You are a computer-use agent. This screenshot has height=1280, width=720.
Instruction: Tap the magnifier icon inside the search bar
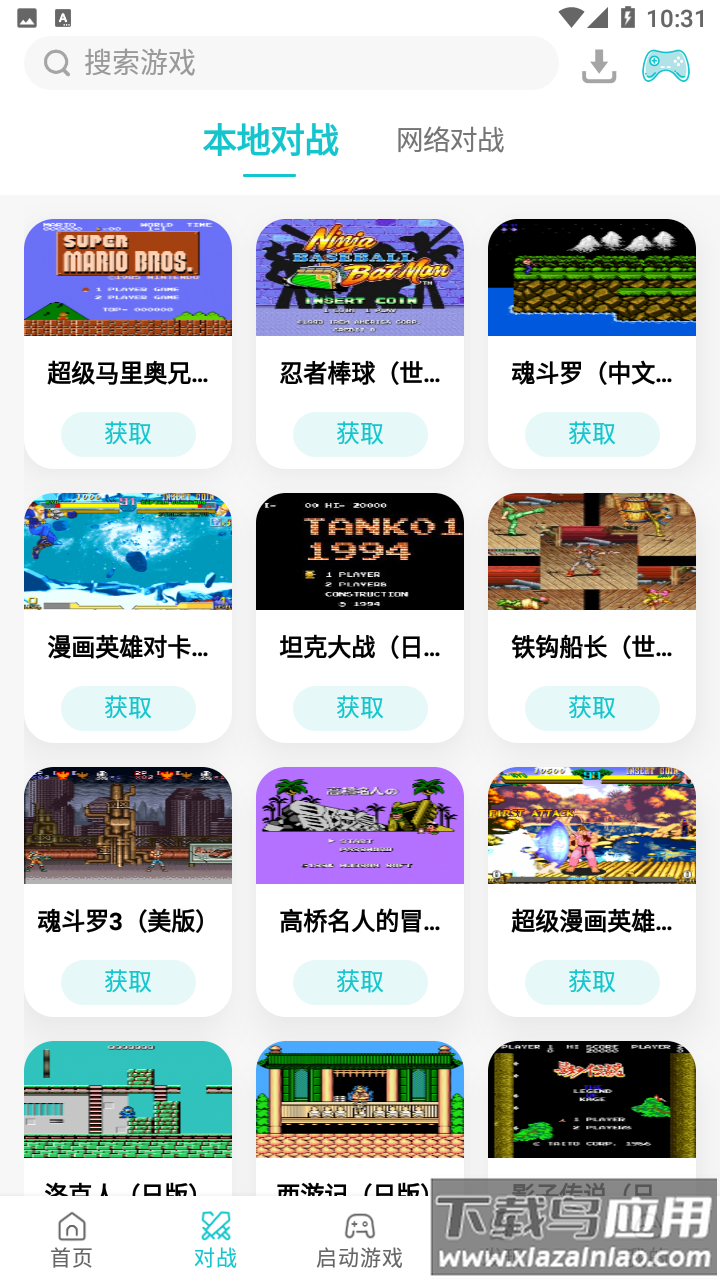[x=56, y=63]
